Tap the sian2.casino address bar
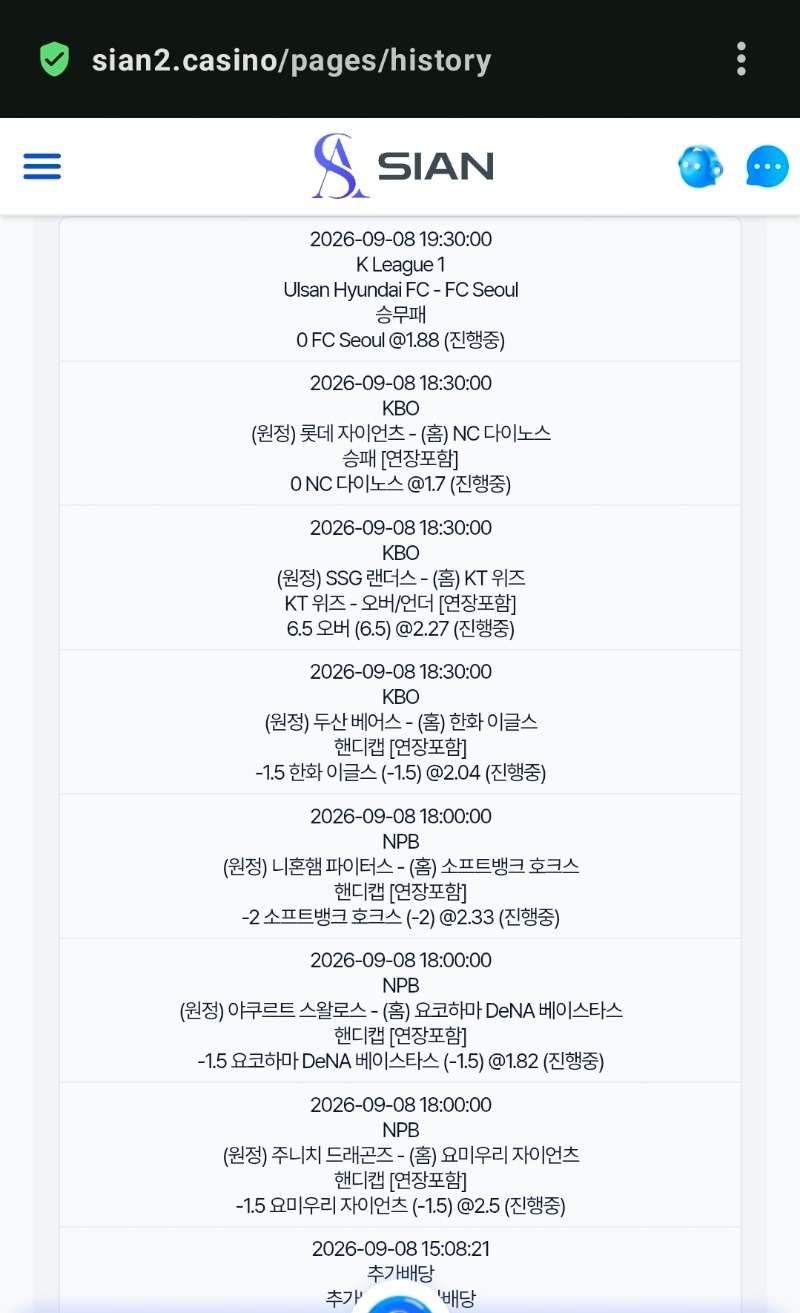The height and width of the screenshot is (1313, 800). (291, 60)
